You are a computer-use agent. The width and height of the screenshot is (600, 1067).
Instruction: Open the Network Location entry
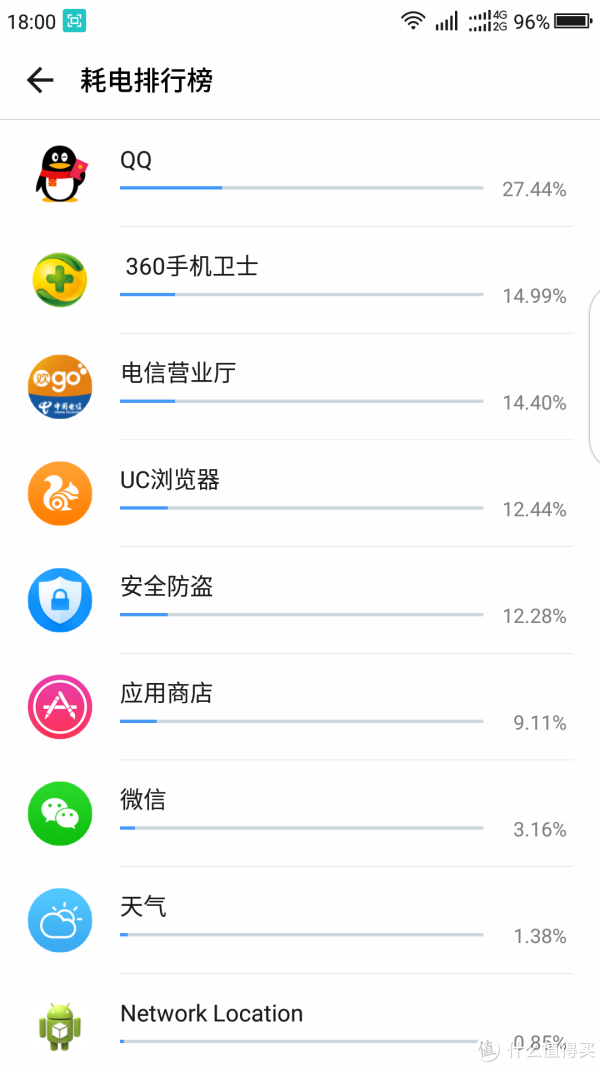coord(300,1021)
